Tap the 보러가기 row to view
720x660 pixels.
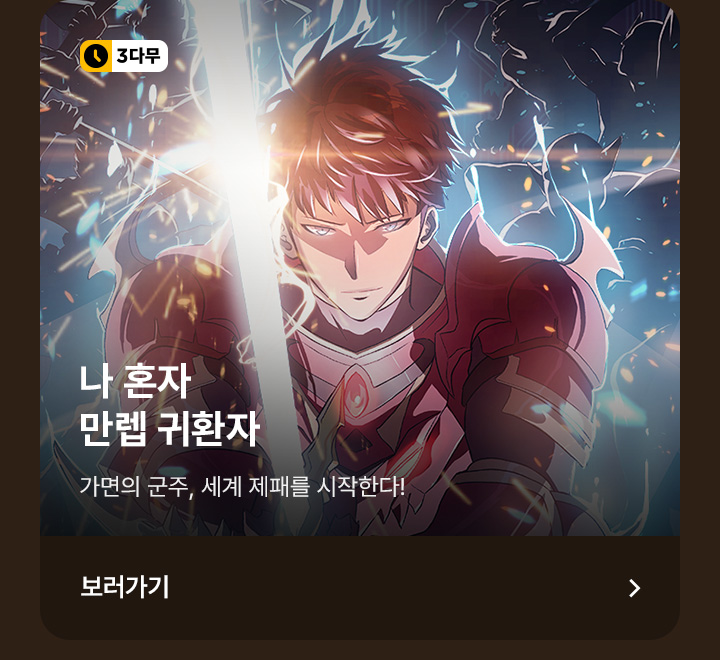coord(360,587)
